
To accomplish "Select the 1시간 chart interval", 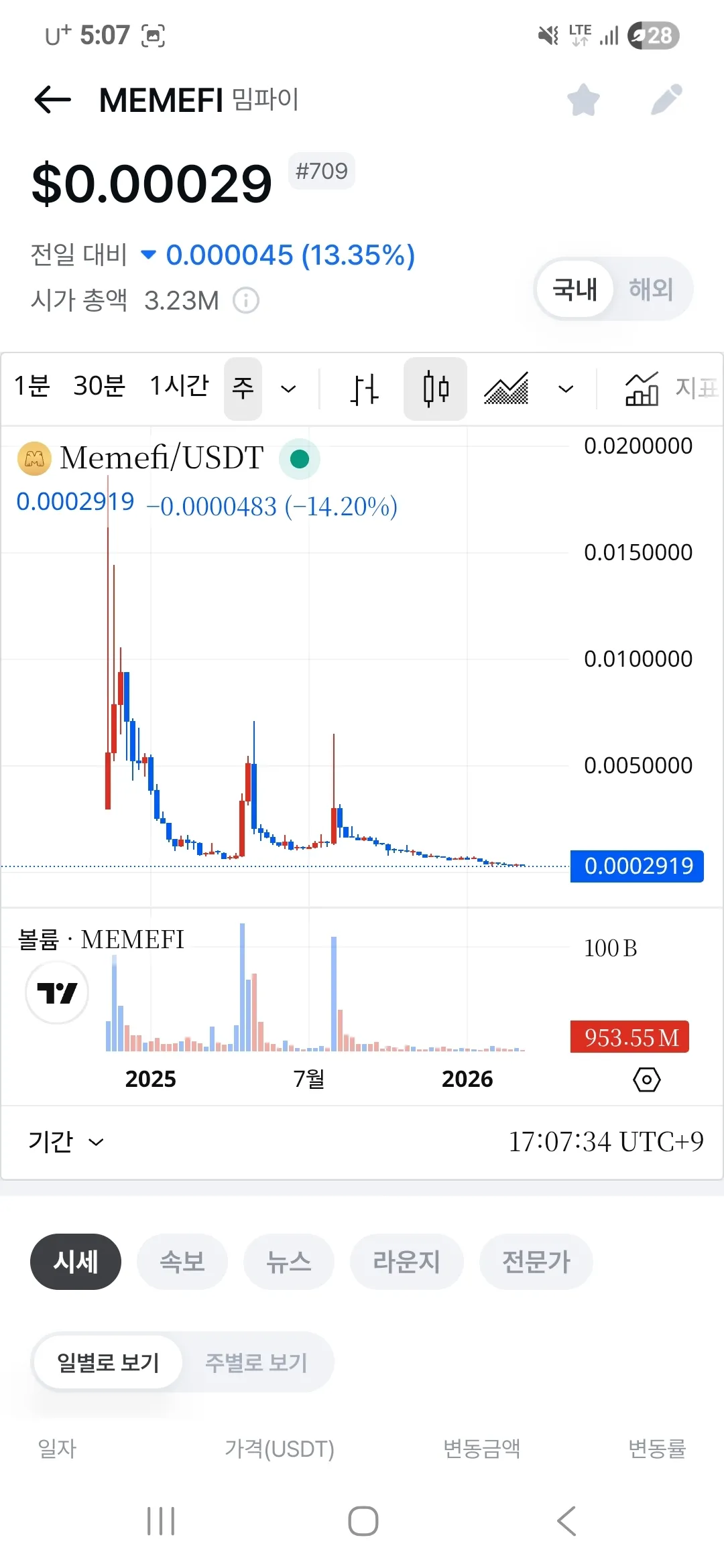I will coord(179,387).
